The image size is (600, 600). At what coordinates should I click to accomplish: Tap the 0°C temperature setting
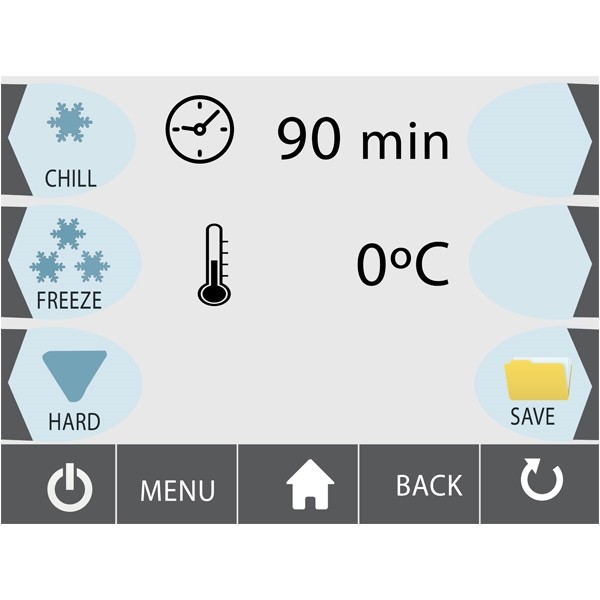tap(403, 264)
